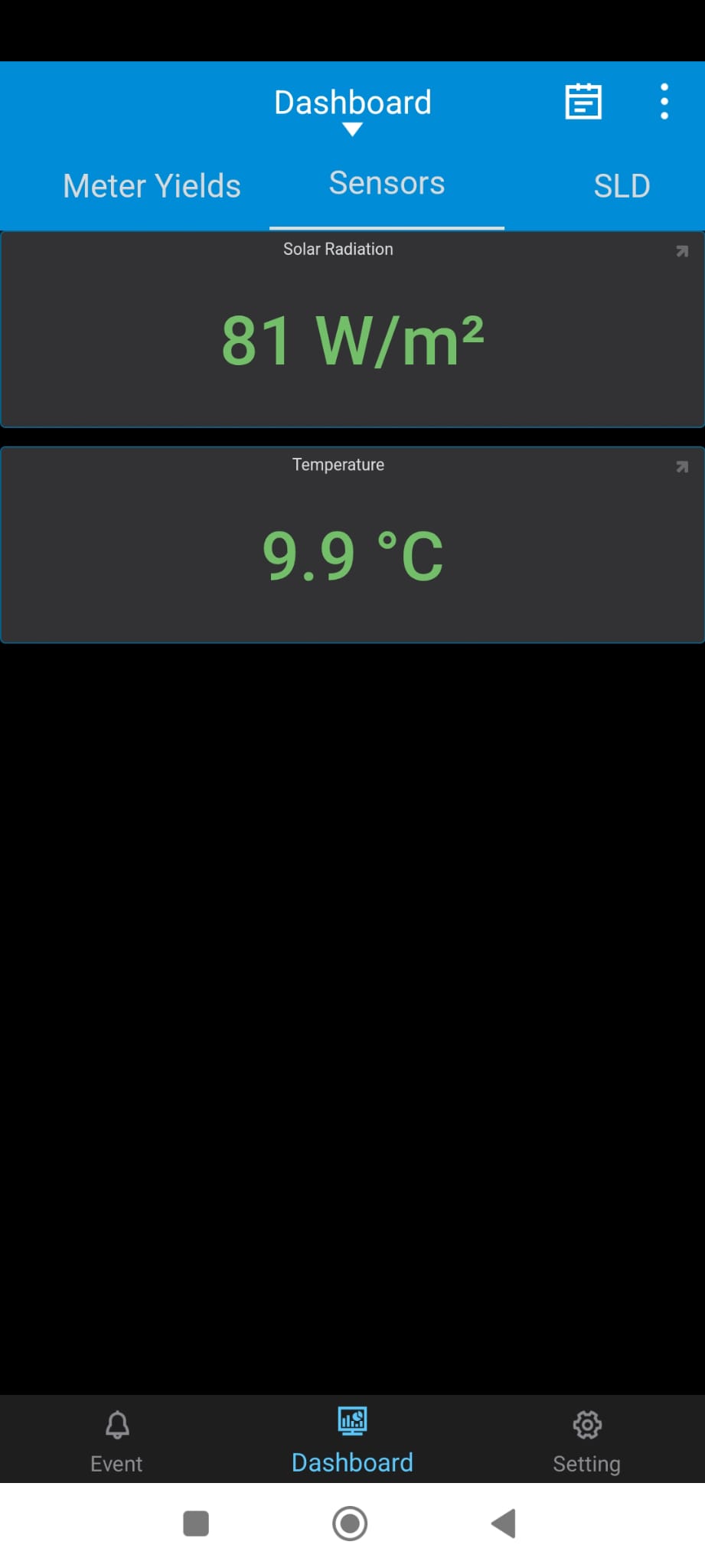
Task: Open the three-dot overflow menu
Action: tap(664, 102)
